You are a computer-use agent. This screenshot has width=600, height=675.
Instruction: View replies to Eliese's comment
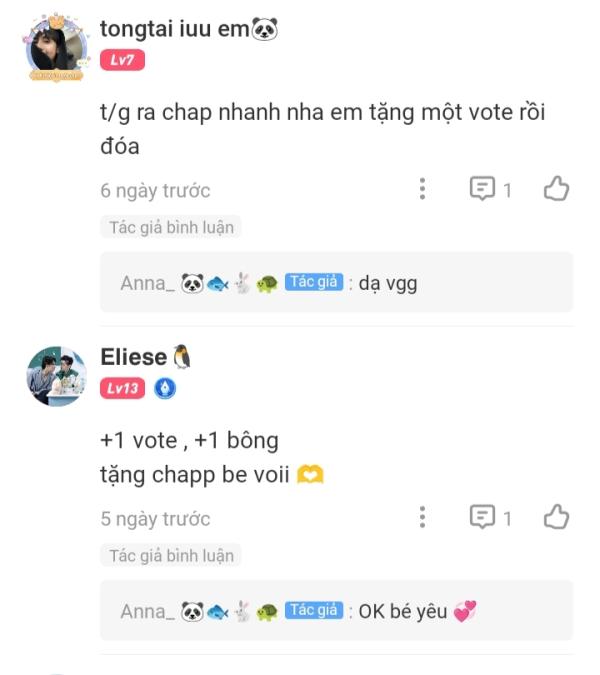click(x=491, y=517)
